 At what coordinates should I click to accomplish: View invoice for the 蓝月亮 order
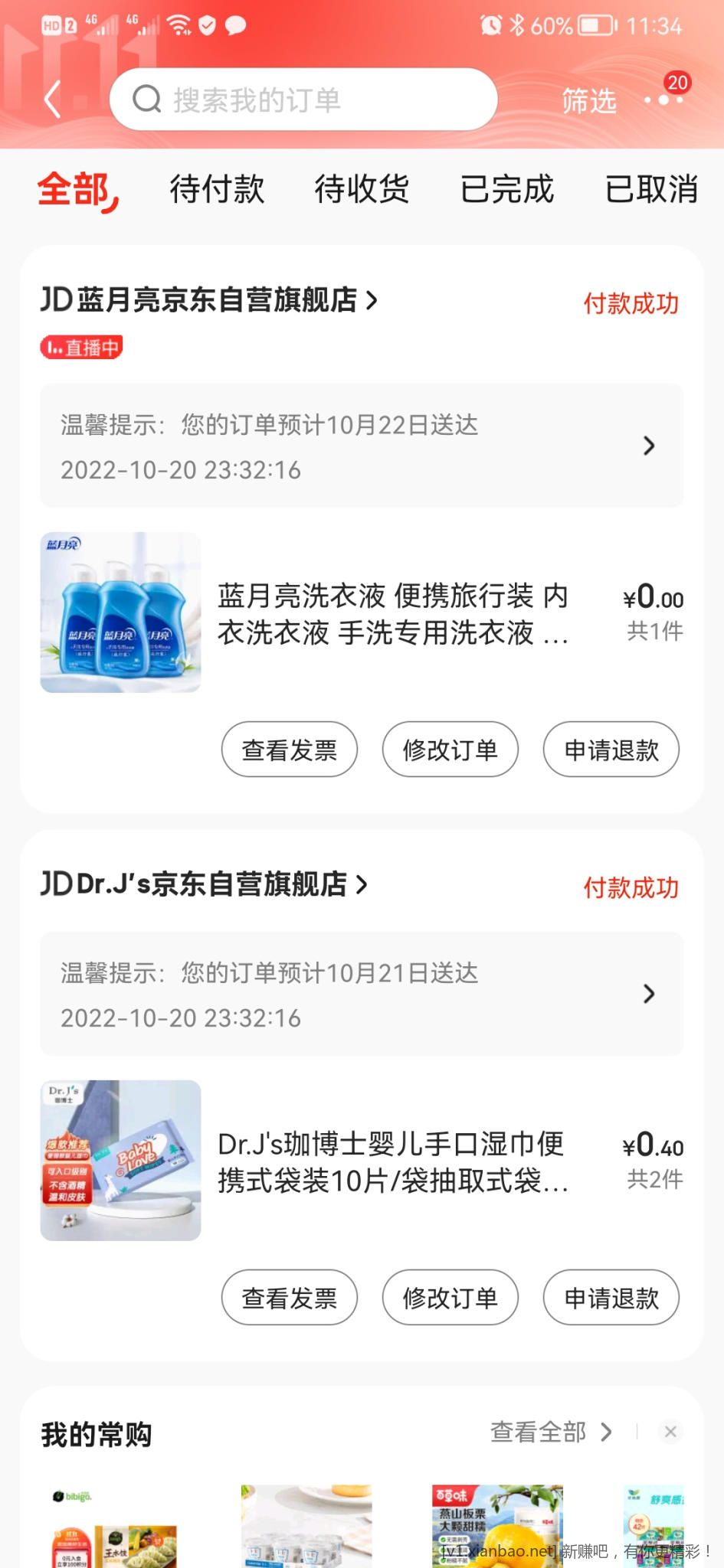click(290, 750)
